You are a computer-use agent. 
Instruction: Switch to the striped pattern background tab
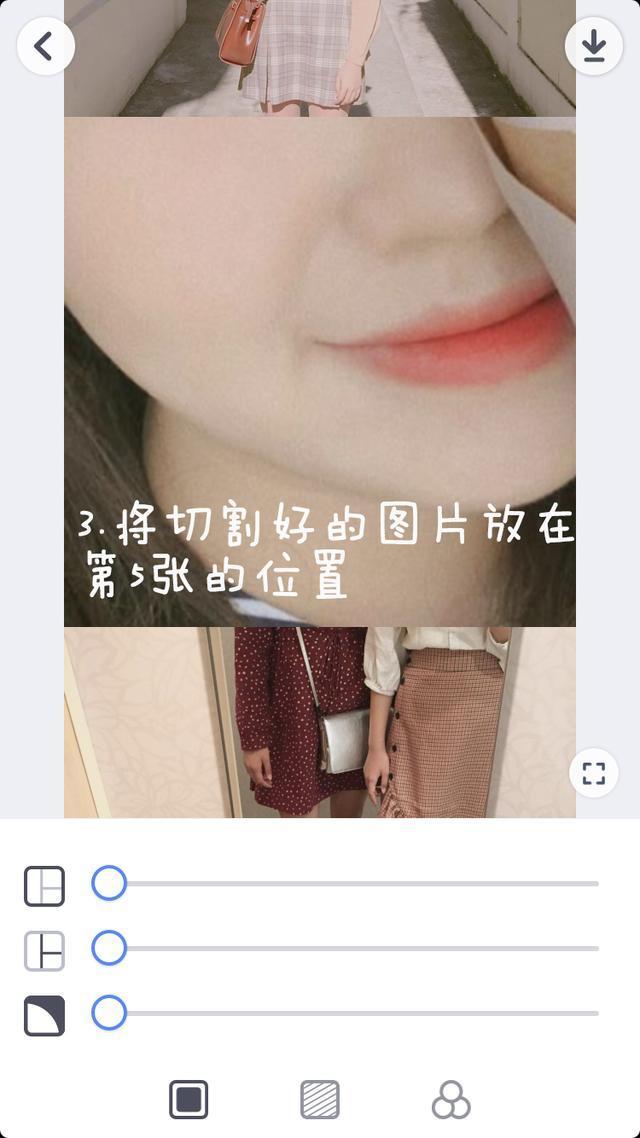320,1100
